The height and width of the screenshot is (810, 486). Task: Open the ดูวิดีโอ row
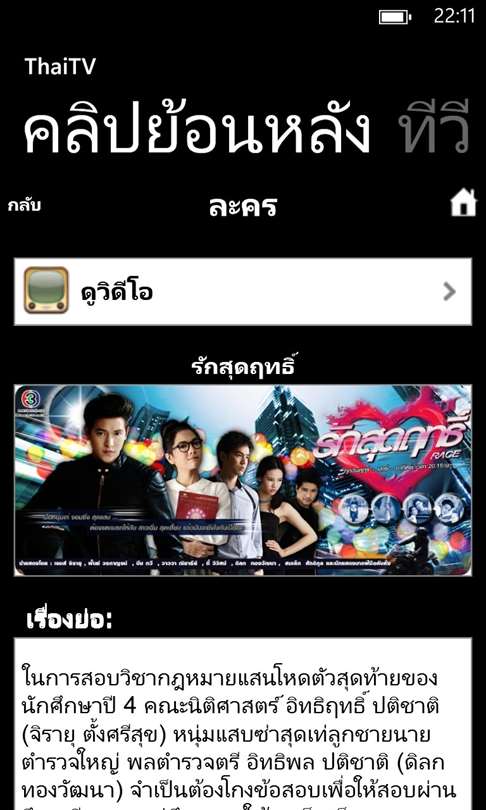pos(243,292)
